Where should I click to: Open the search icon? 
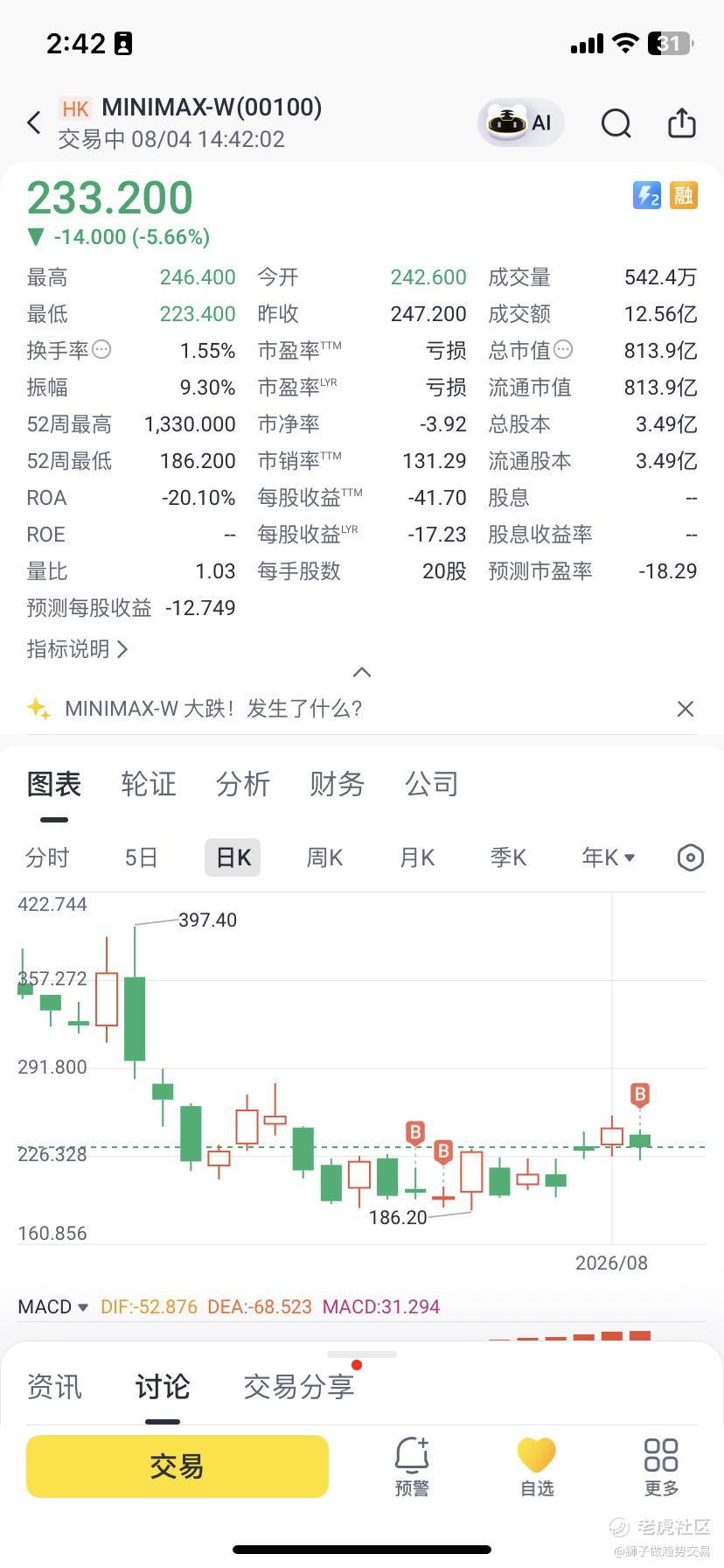click(616, 123)
